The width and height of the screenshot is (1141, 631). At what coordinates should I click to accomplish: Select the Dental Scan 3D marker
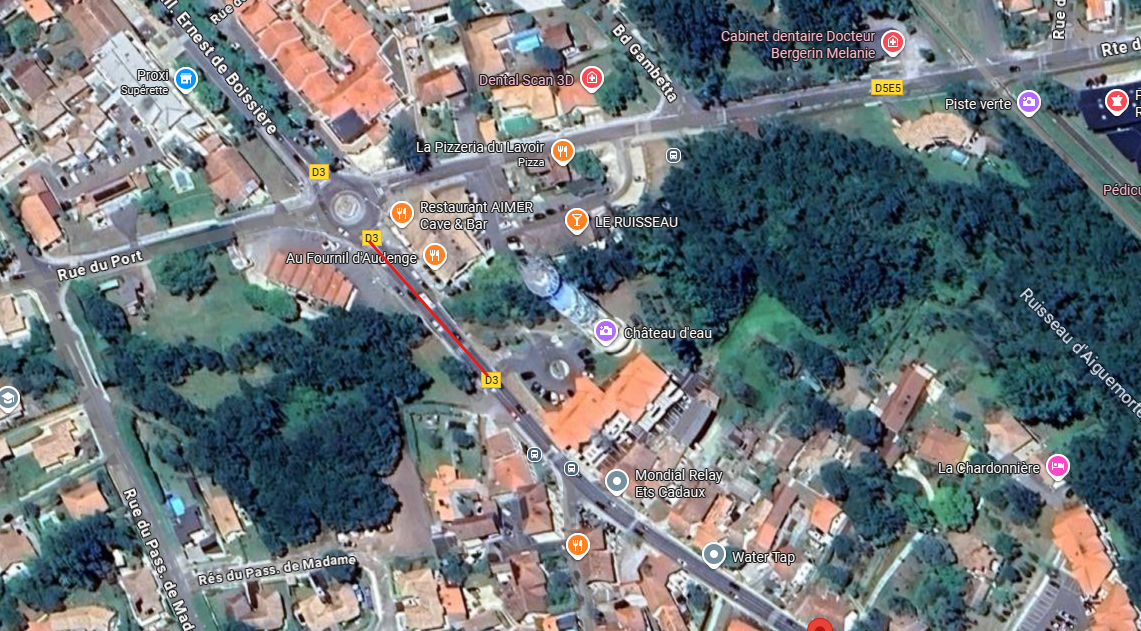[593, 78]
